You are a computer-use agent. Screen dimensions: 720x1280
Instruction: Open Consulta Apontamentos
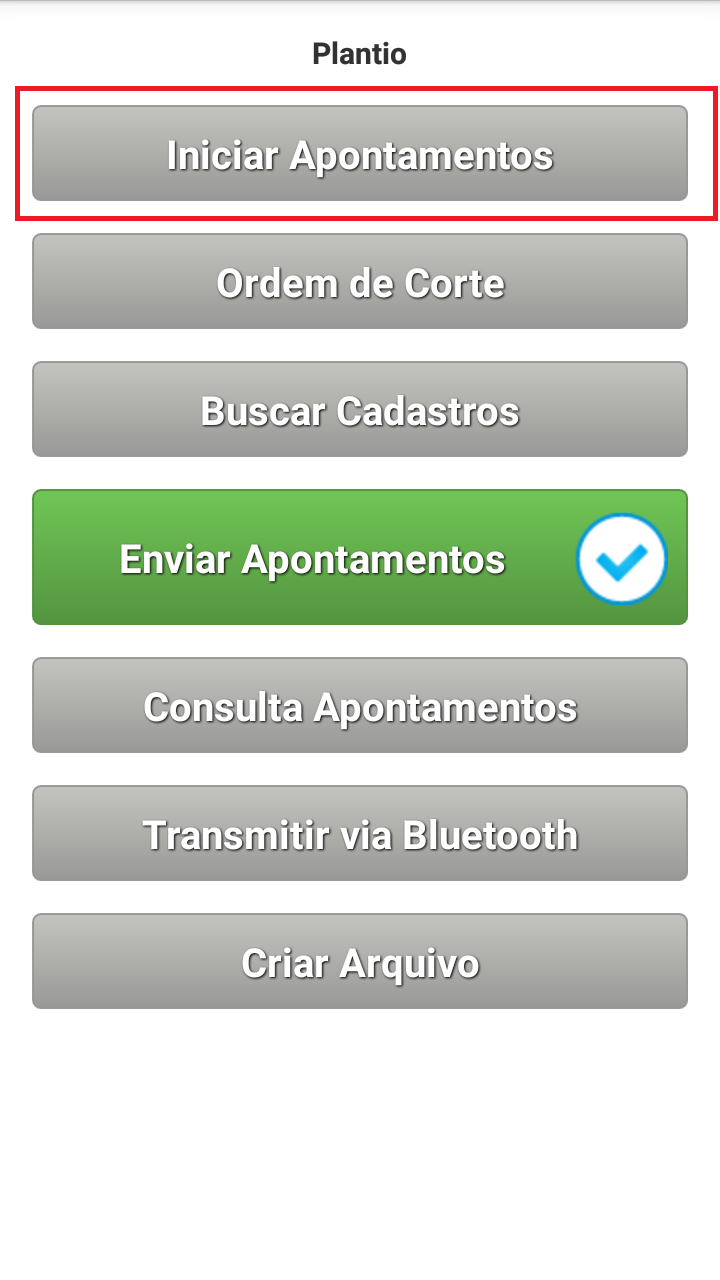pos(360,706)
